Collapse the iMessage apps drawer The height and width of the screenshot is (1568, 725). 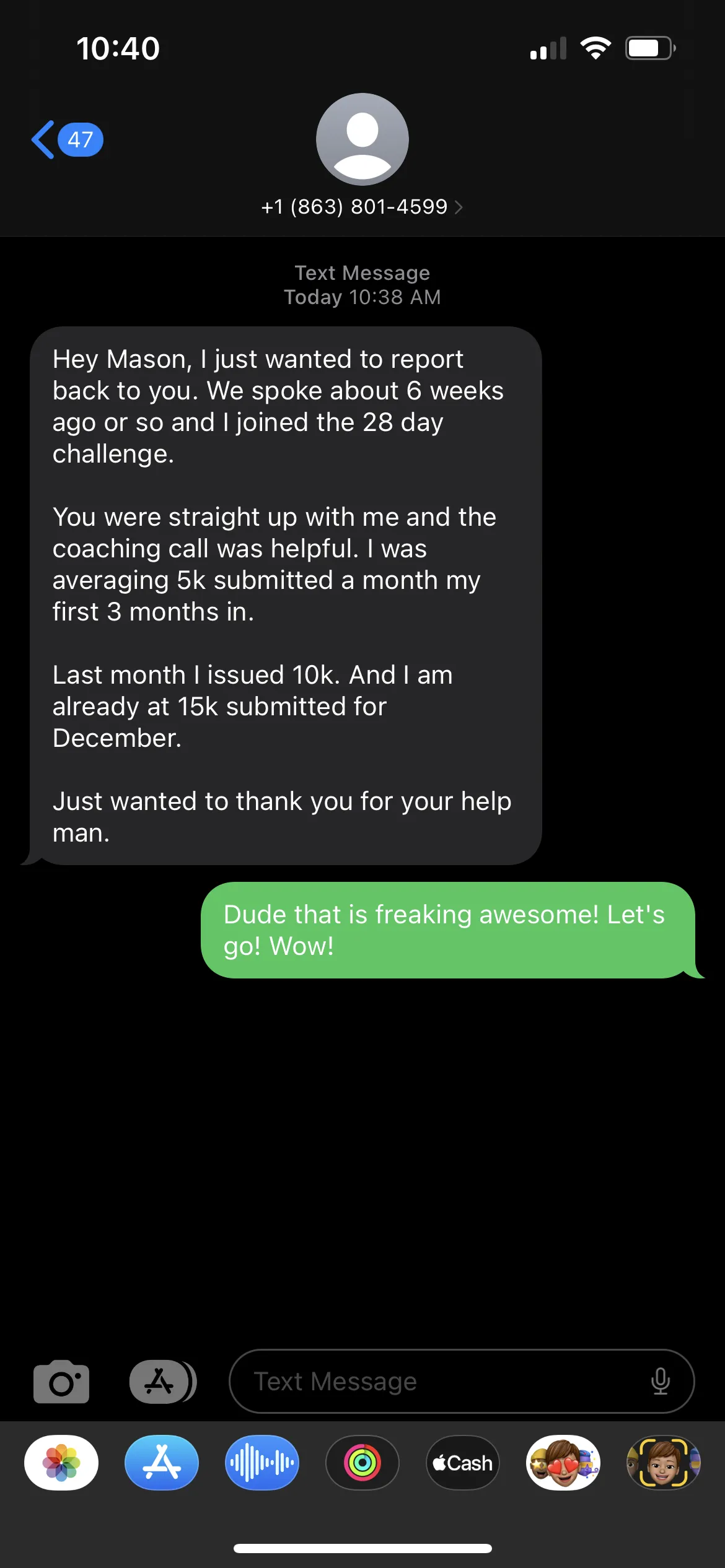[163, 1382]
